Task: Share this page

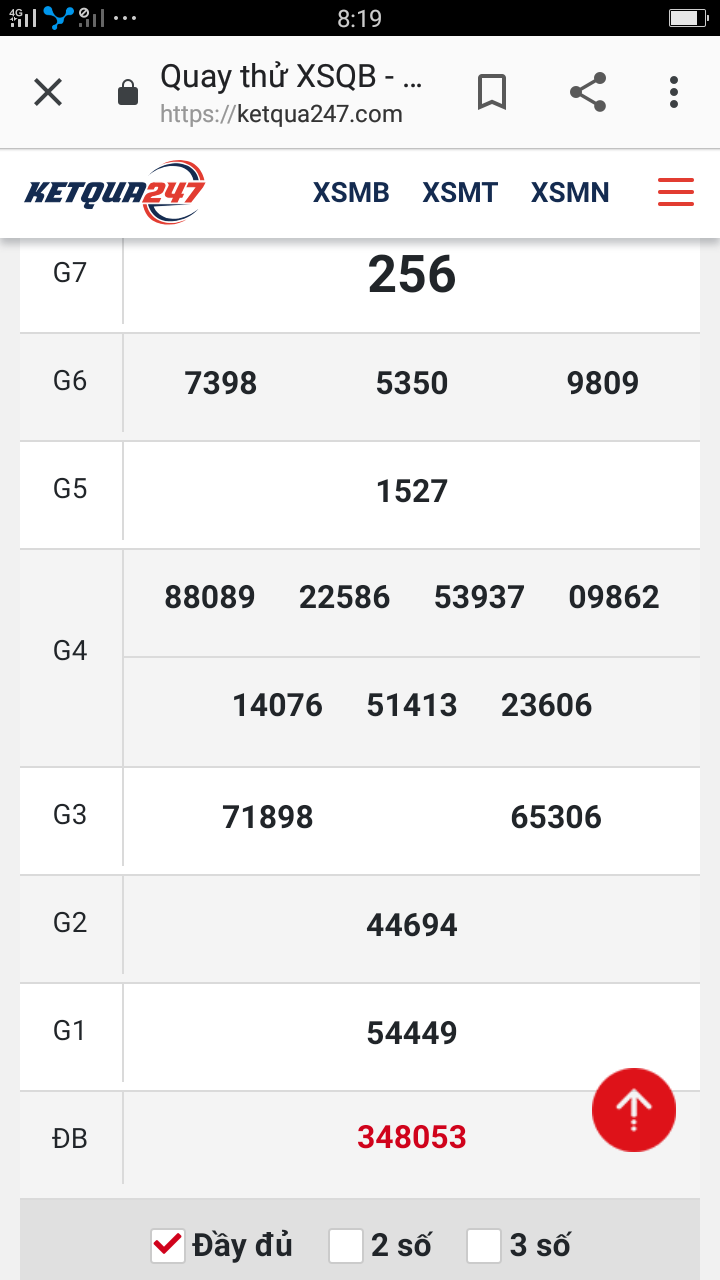Action: tap(588, 93)
